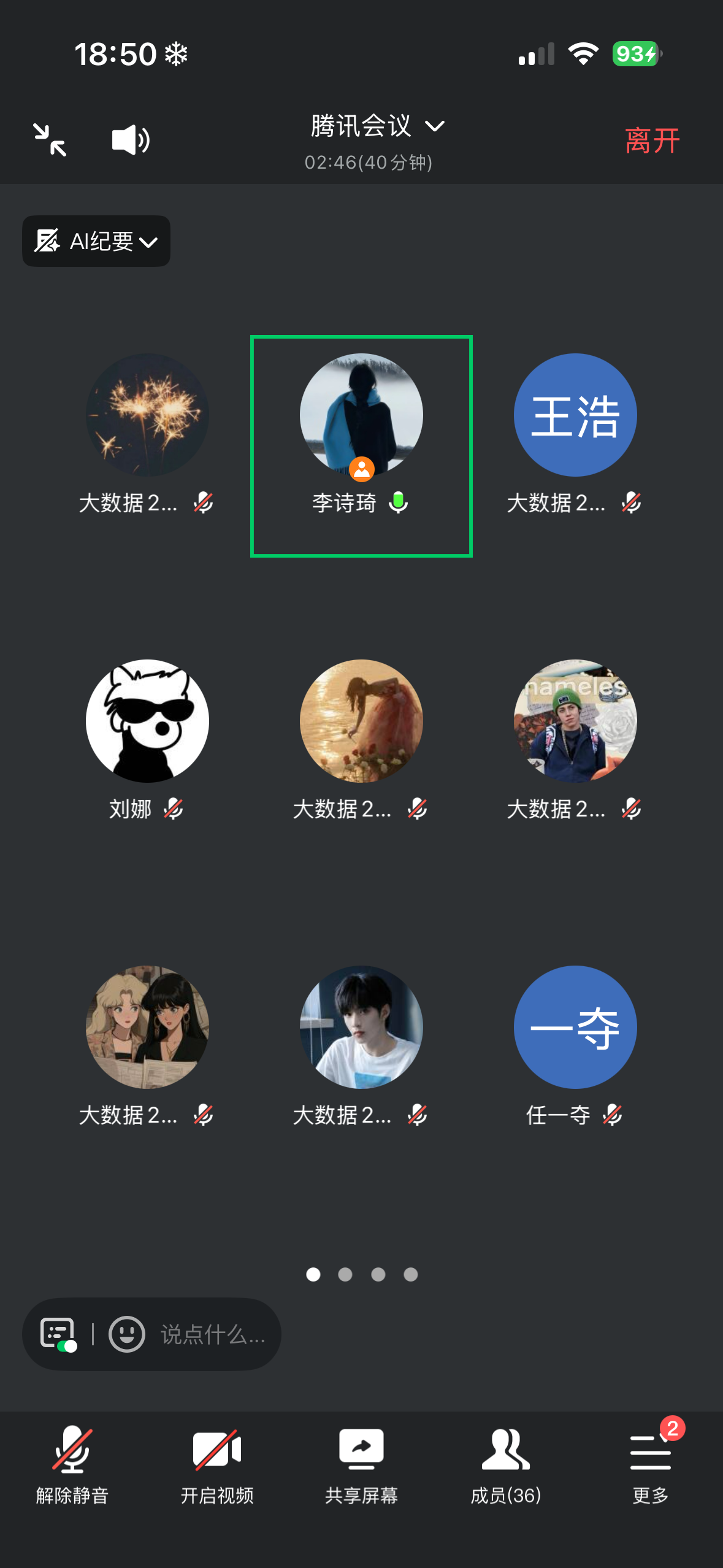Turn on camera via 开启视频

point(217,1464)
